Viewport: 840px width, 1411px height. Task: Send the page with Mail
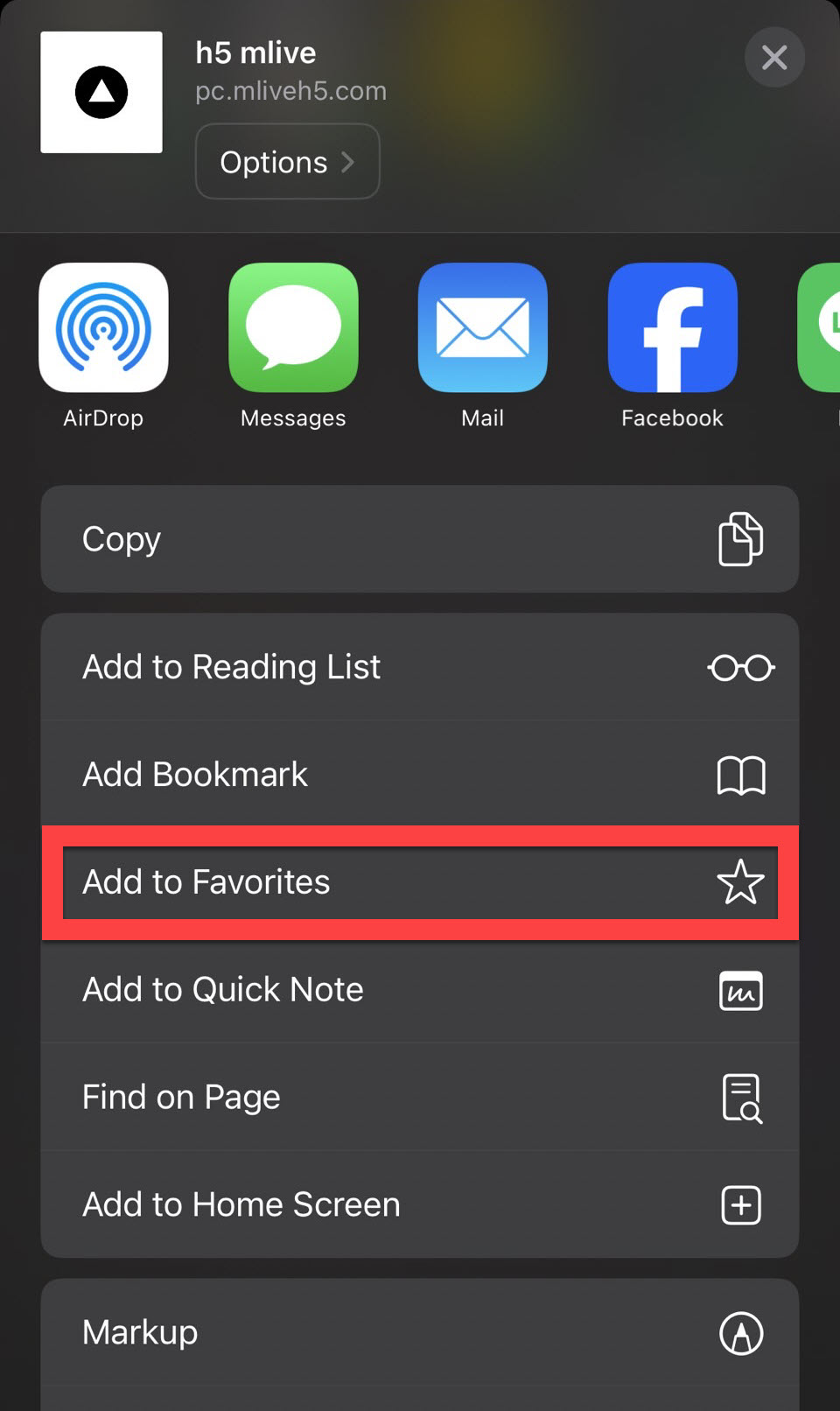(483, 328)
